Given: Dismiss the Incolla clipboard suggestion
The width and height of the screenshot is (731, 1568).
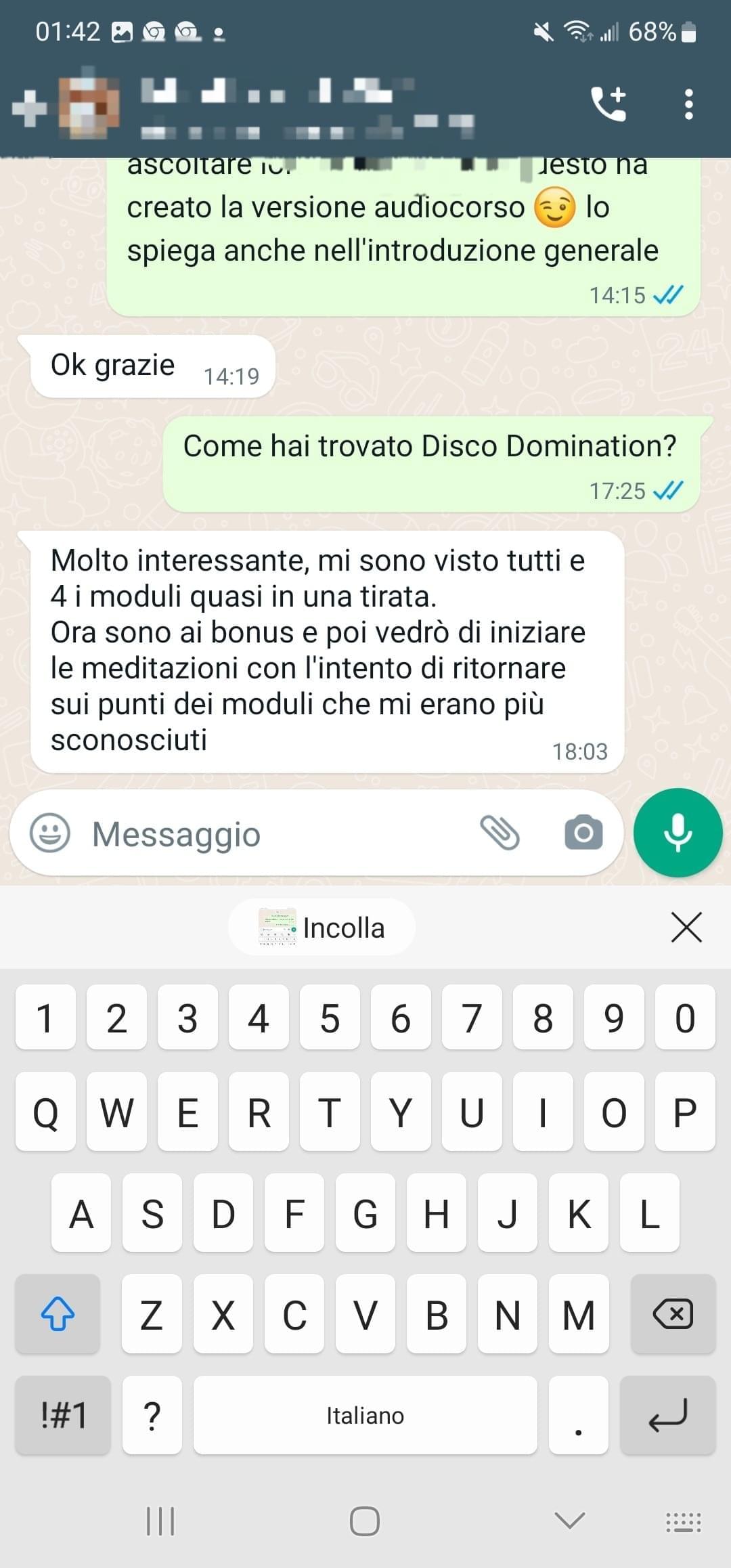Looking at the screenshot, I should pyautogui.click(x=686, y=928).
